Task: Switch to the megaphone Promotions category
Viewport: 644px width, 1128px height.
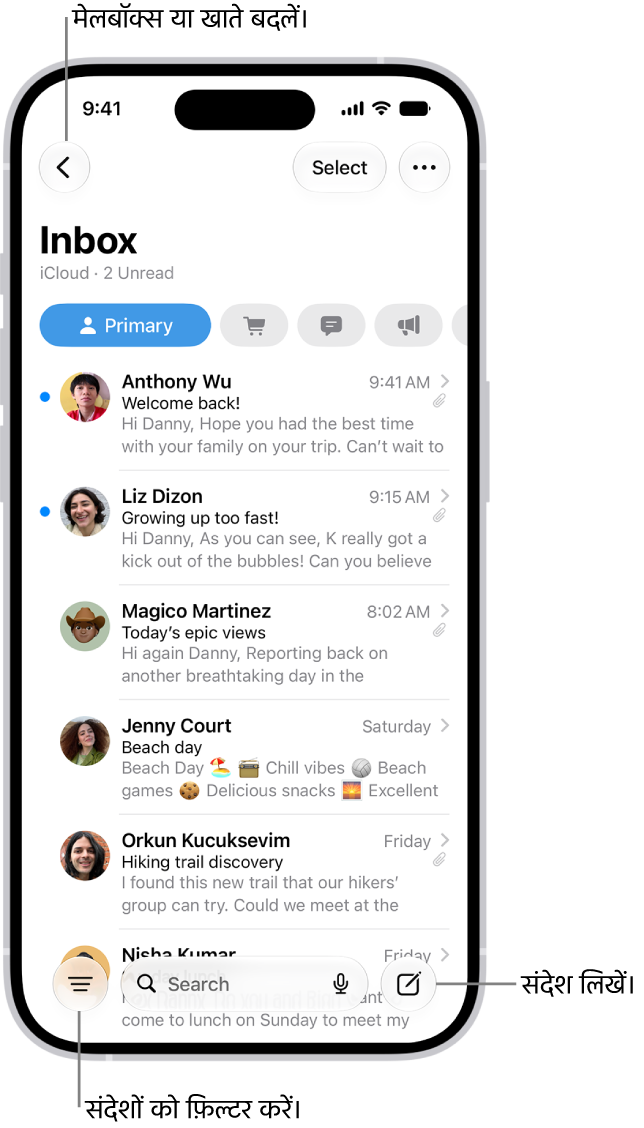Action: point(409,325)
